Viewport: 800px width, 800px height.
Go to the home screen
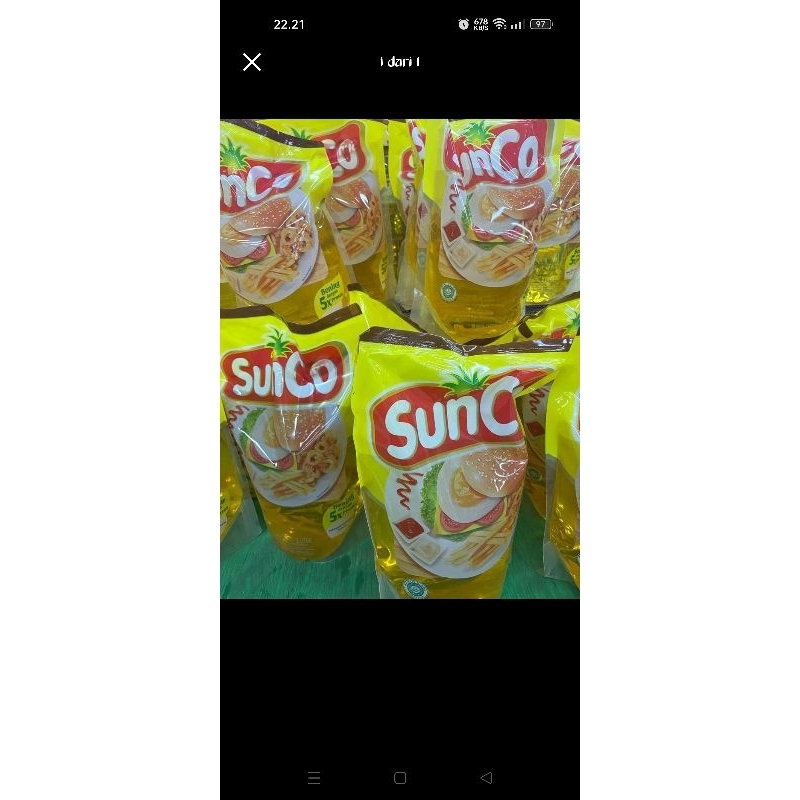point(400,777)
